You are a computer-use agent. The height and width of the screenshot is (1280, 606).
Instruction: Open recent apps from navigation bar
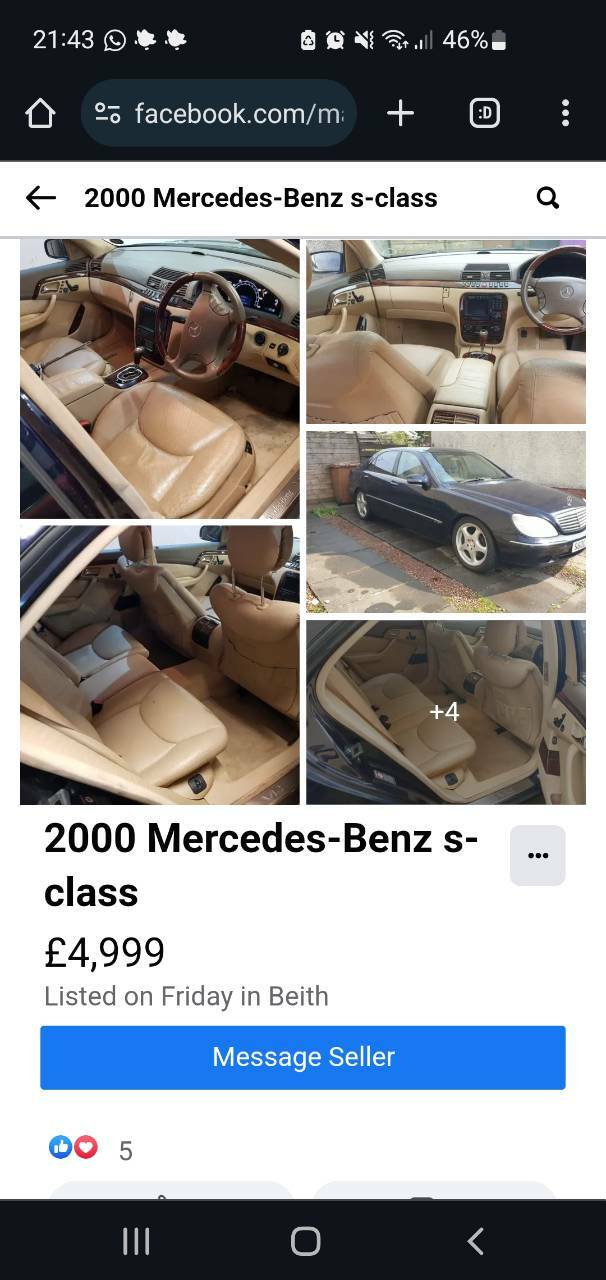136,1241
